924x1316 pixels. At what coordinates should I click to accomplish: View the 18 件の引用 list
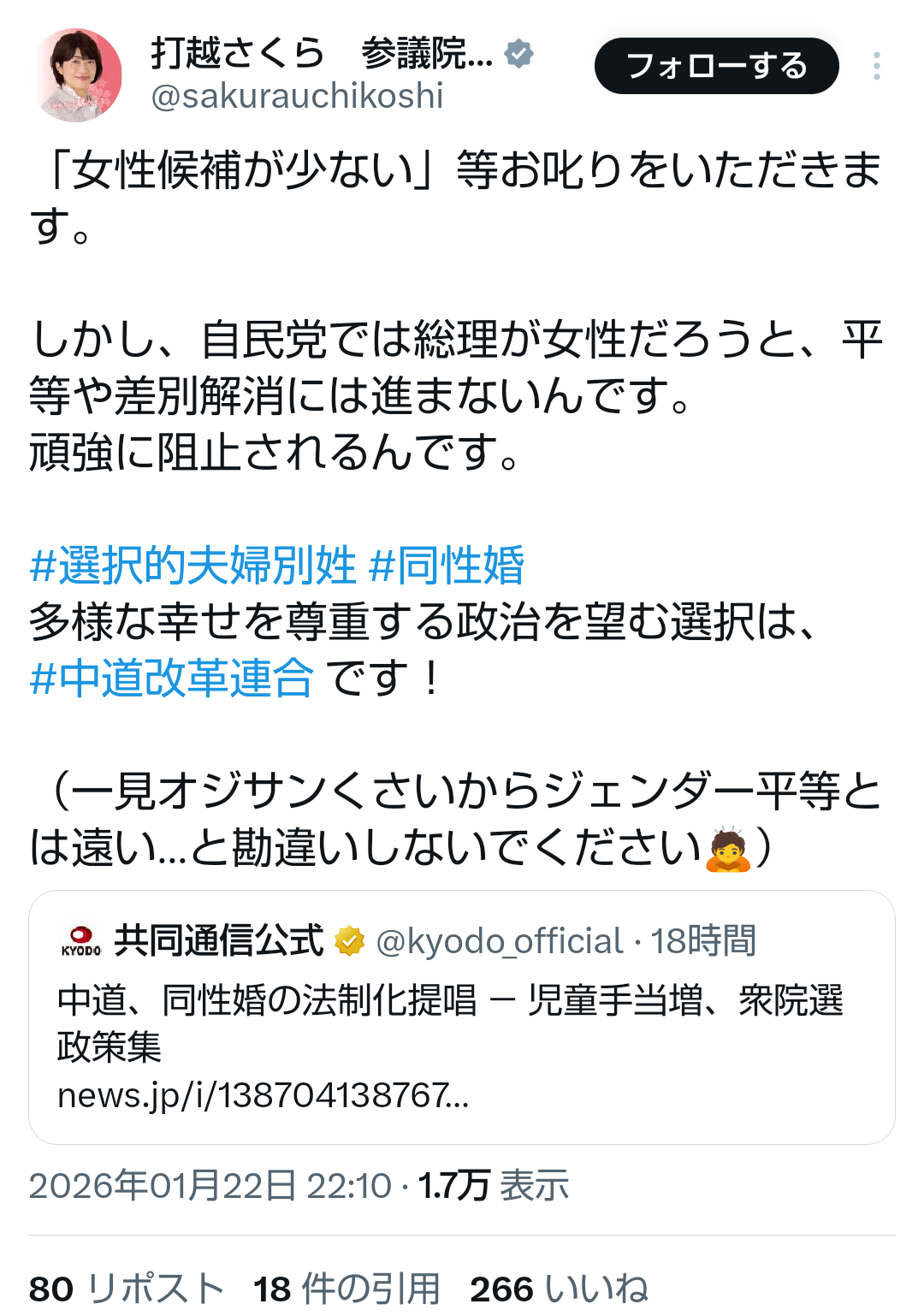coord(346,1289)
